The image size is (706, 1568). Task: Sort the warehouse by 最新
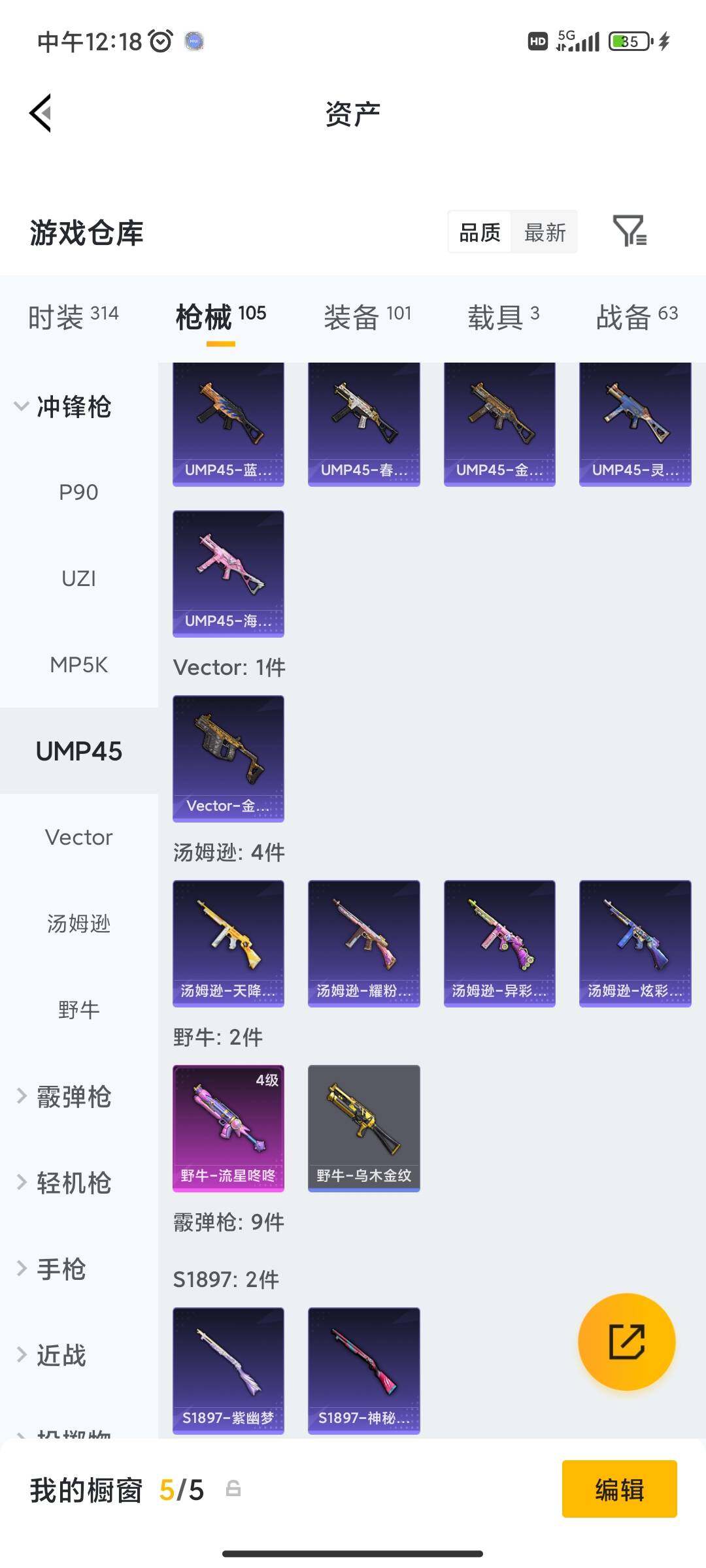[545, 232]
